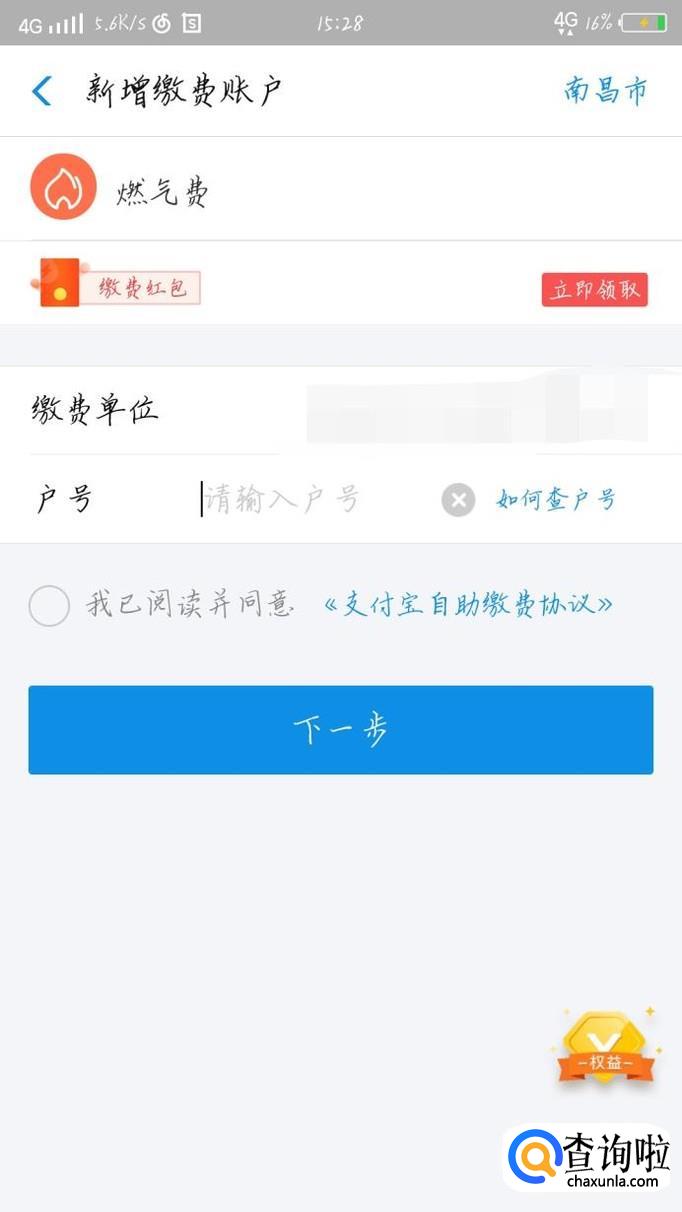Change the city from 南昌市
Viewport: 682px width, 1212px height.
coord(605,91)
